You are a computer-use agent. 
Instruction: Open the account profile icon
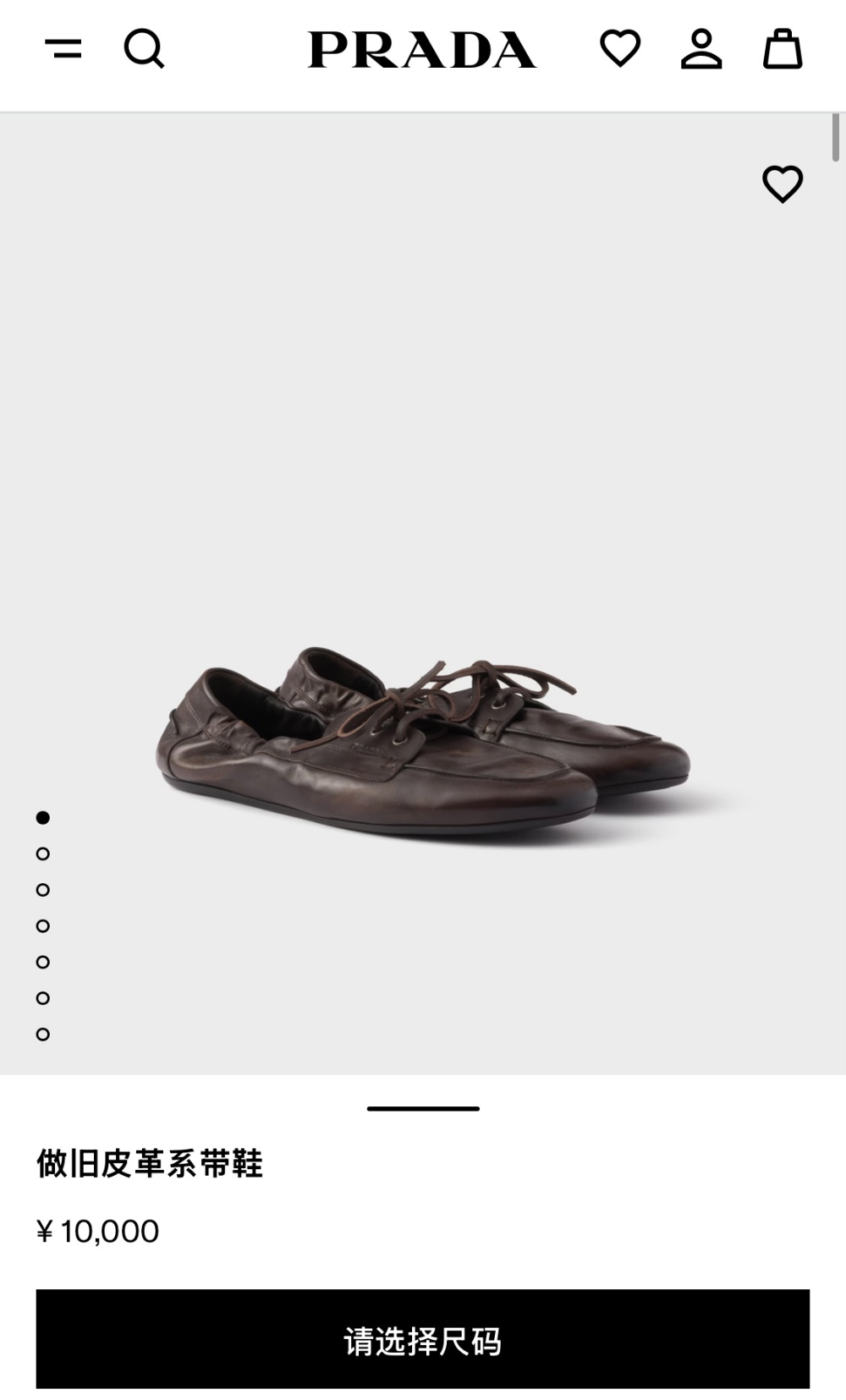coord(701,48)
